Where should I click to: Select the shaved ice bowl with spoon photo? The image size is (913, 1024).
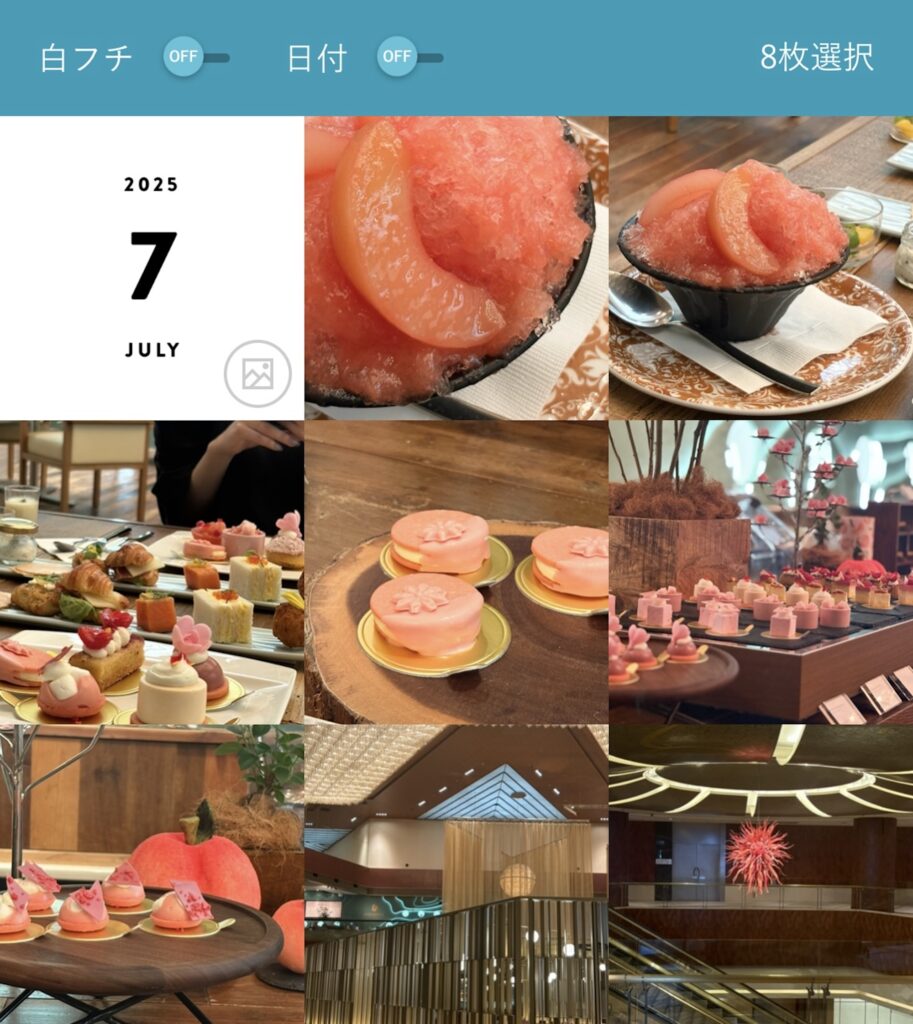click(760, 268)
